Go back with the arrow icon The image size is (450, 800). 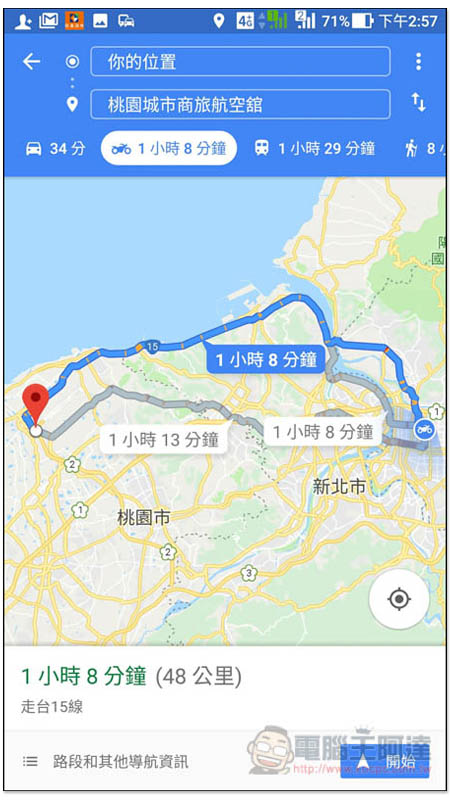(x=32, y=62)
